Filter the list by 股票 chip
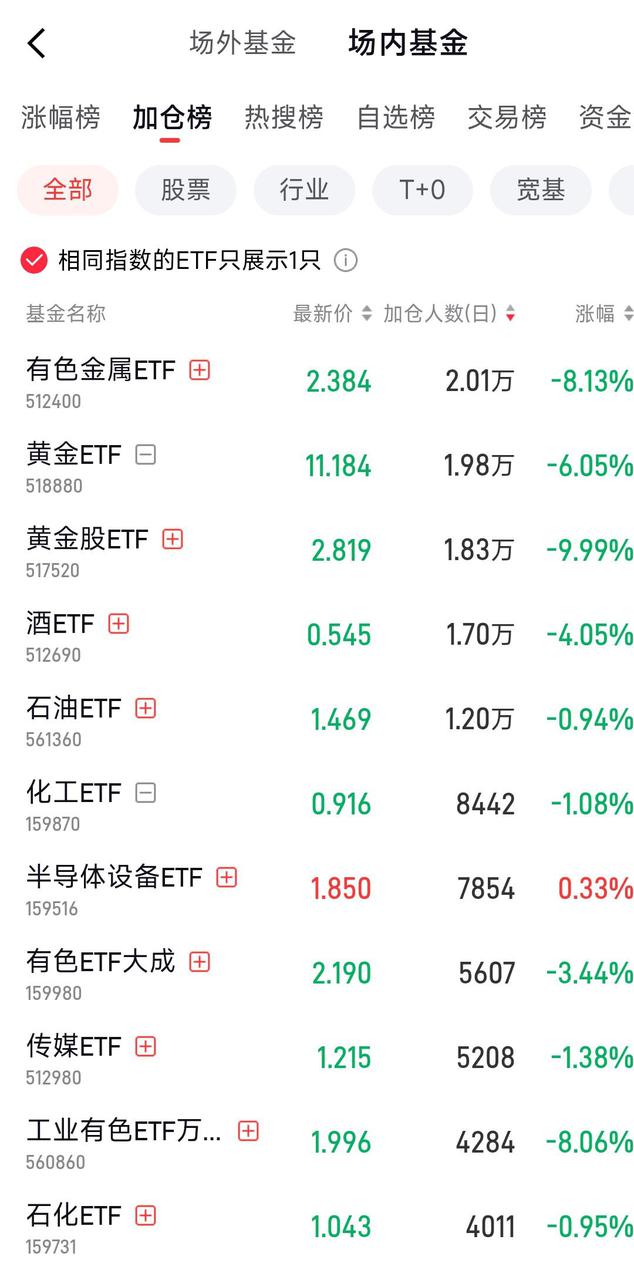Viewport: 634px width, 1280px height. click(186, 190)
